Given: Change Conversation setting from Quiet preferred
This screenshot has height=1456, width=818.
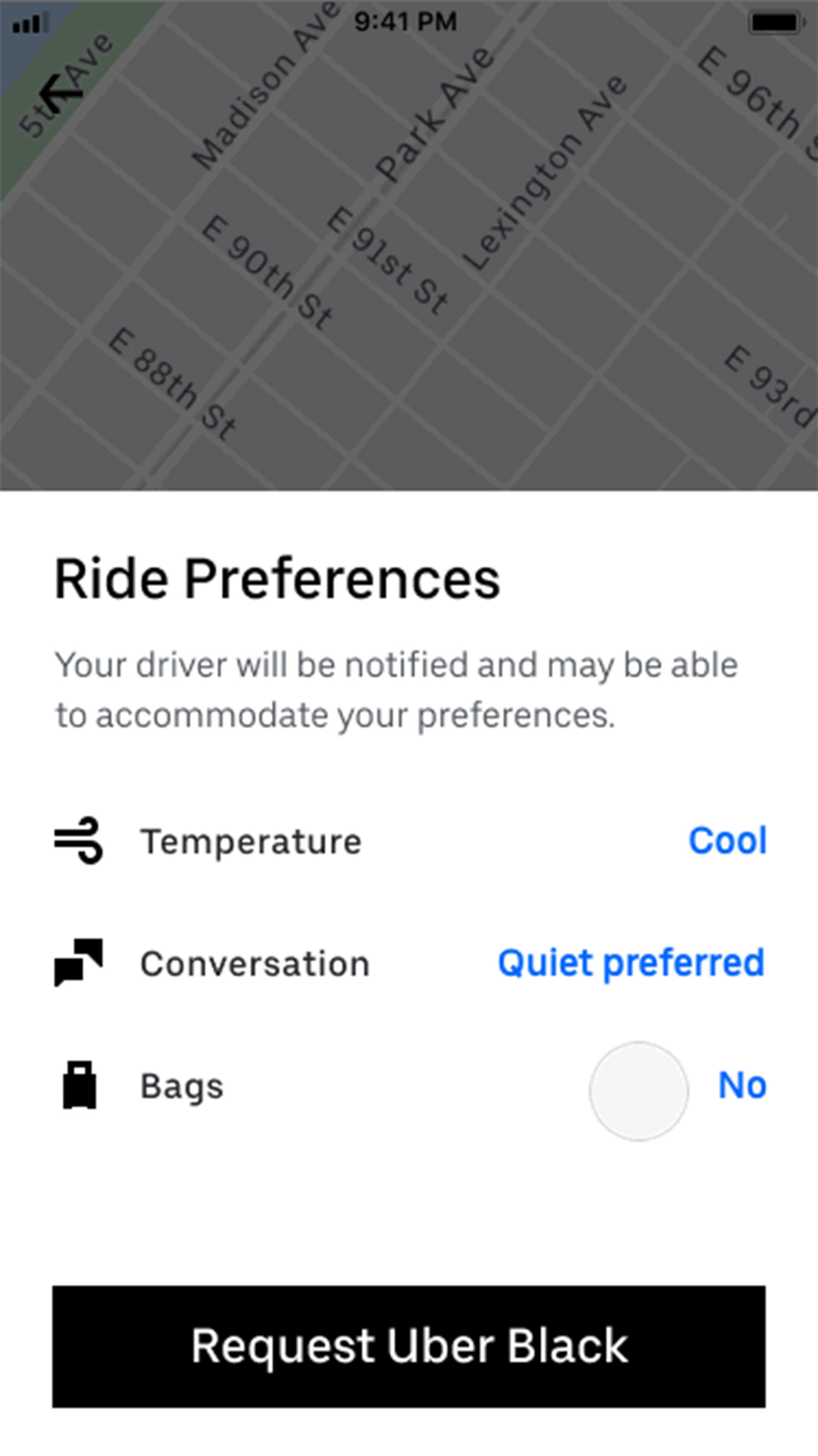Looking at the screenshot, I should [630, 963].
